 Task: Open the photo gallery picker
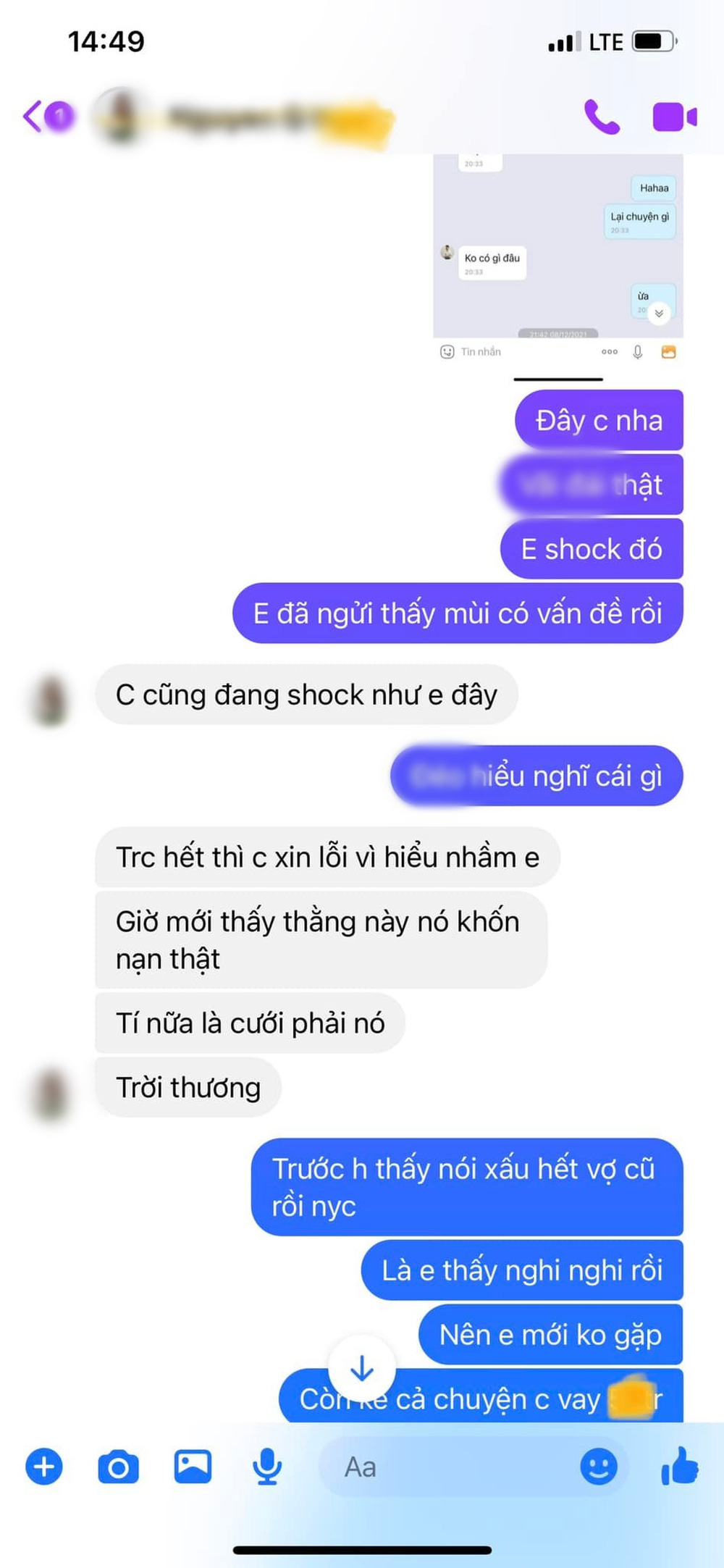(x=193, y=1467)
